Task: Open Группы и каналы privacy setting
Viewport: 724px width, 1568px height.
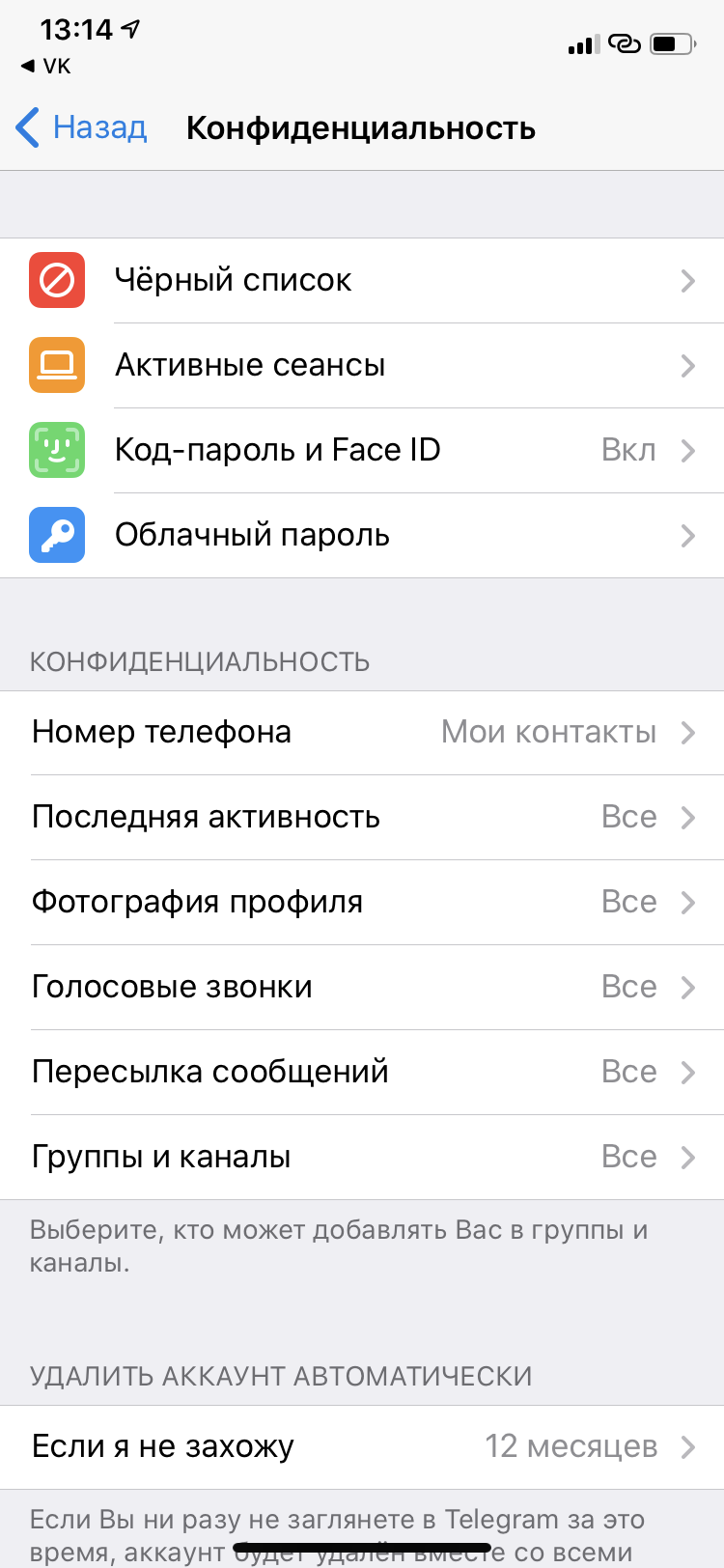Action: pyautogui.click(x=362, y=1157)
